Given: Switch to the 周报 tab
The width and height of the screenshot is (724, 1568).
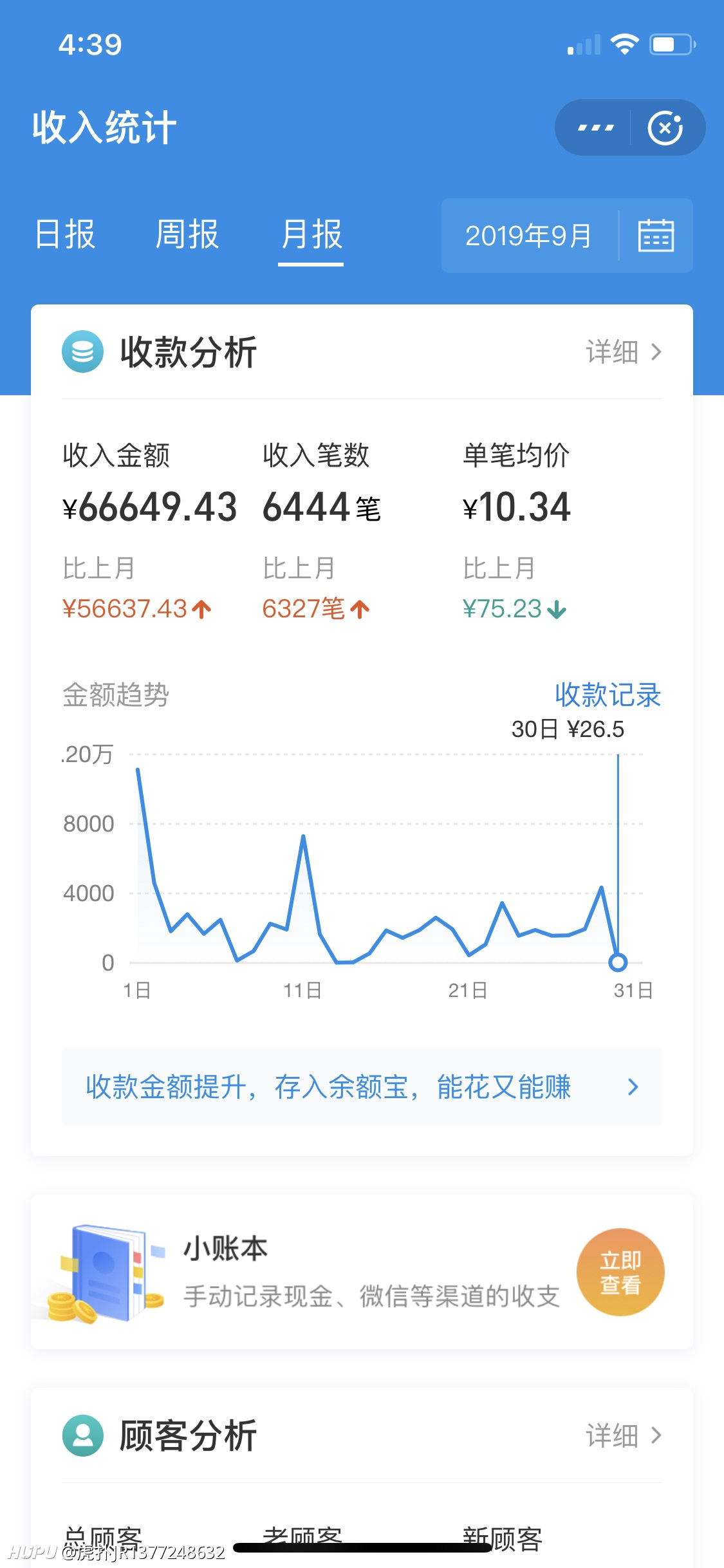Looking at the screenshot, I should click(x=187, y=234).
